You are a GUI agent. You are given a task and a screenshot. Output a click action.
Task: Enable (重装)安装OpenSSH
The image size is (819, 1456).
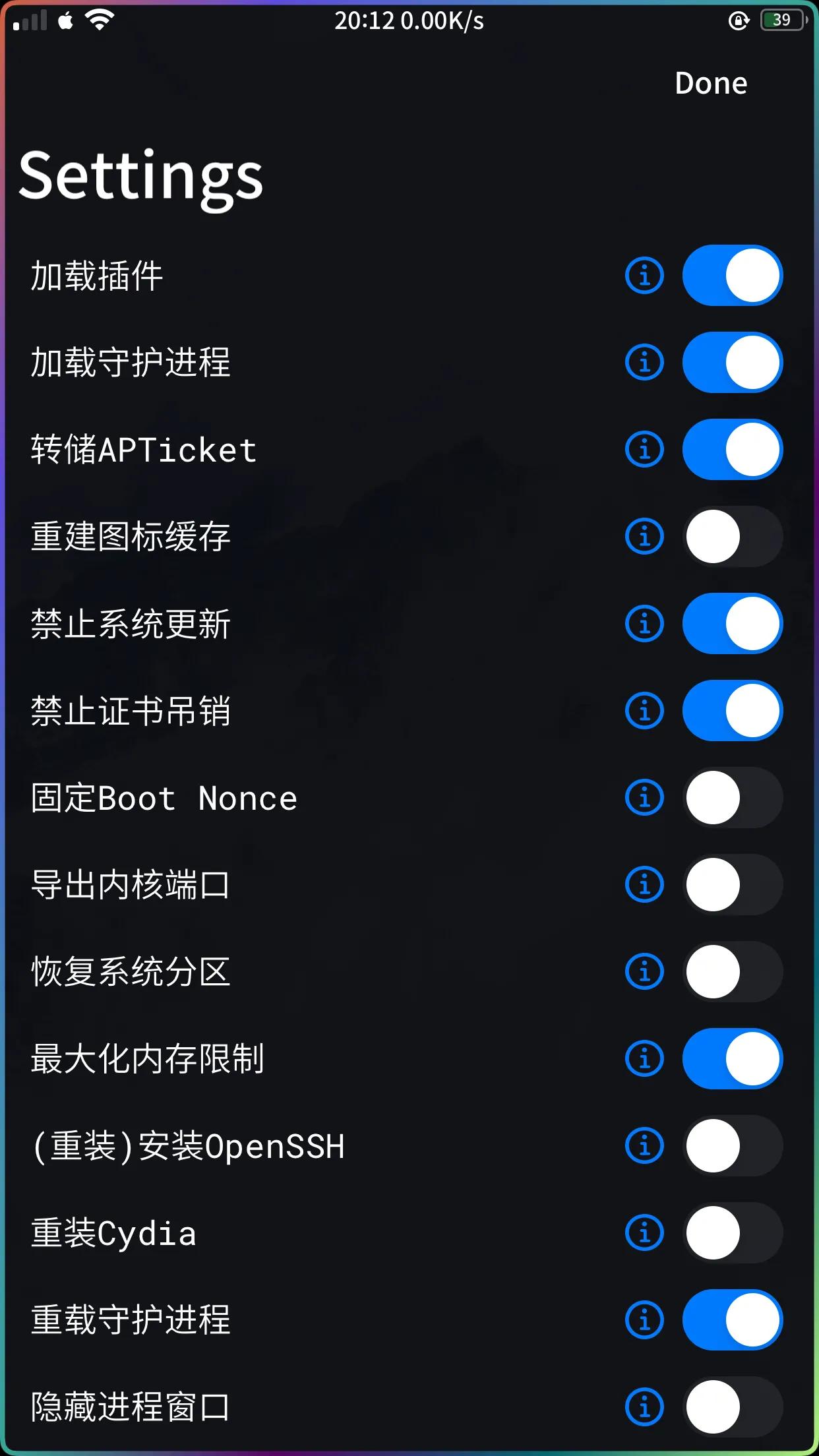tap(733, 1145)
